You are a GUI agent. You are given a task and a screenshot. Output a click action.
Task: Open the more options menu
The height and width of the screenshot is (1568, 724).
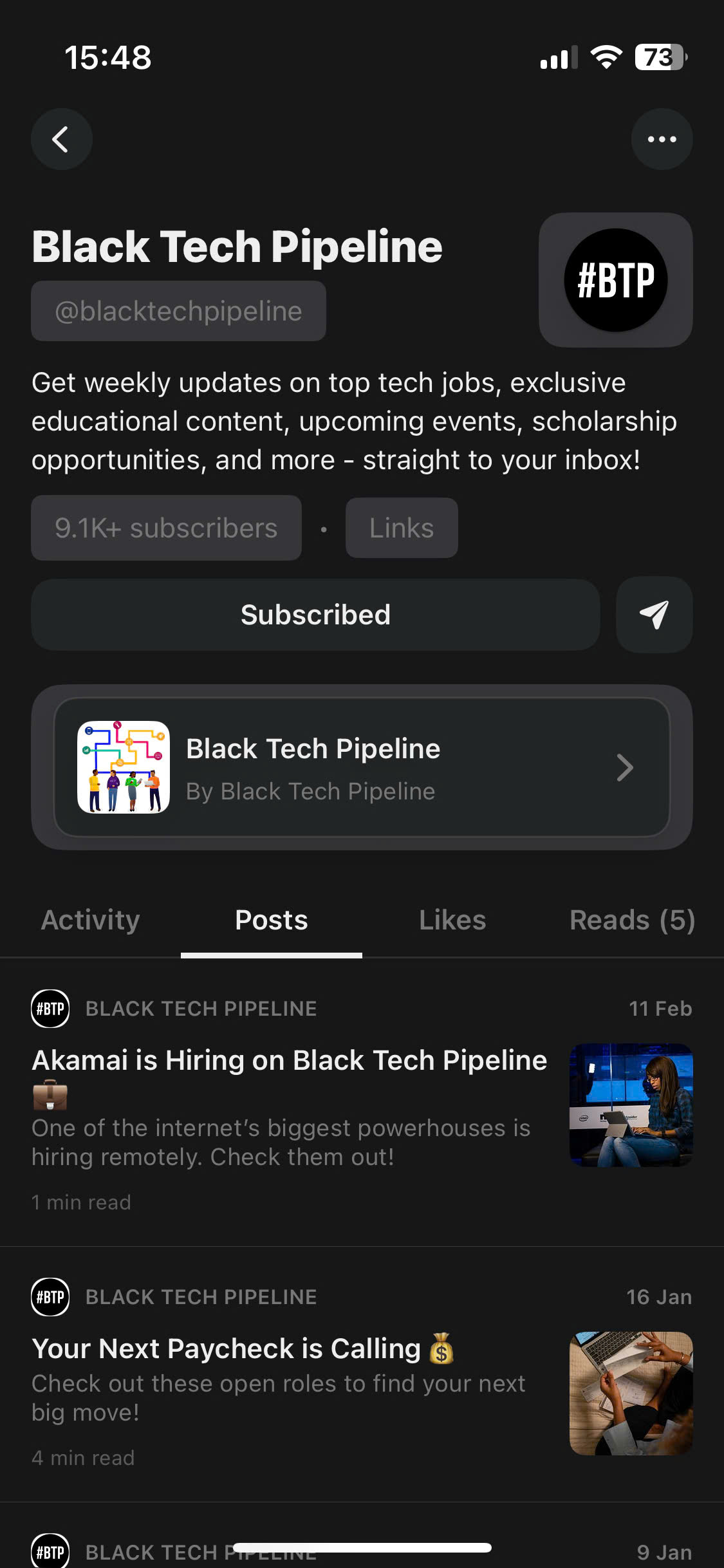(662, 139)
